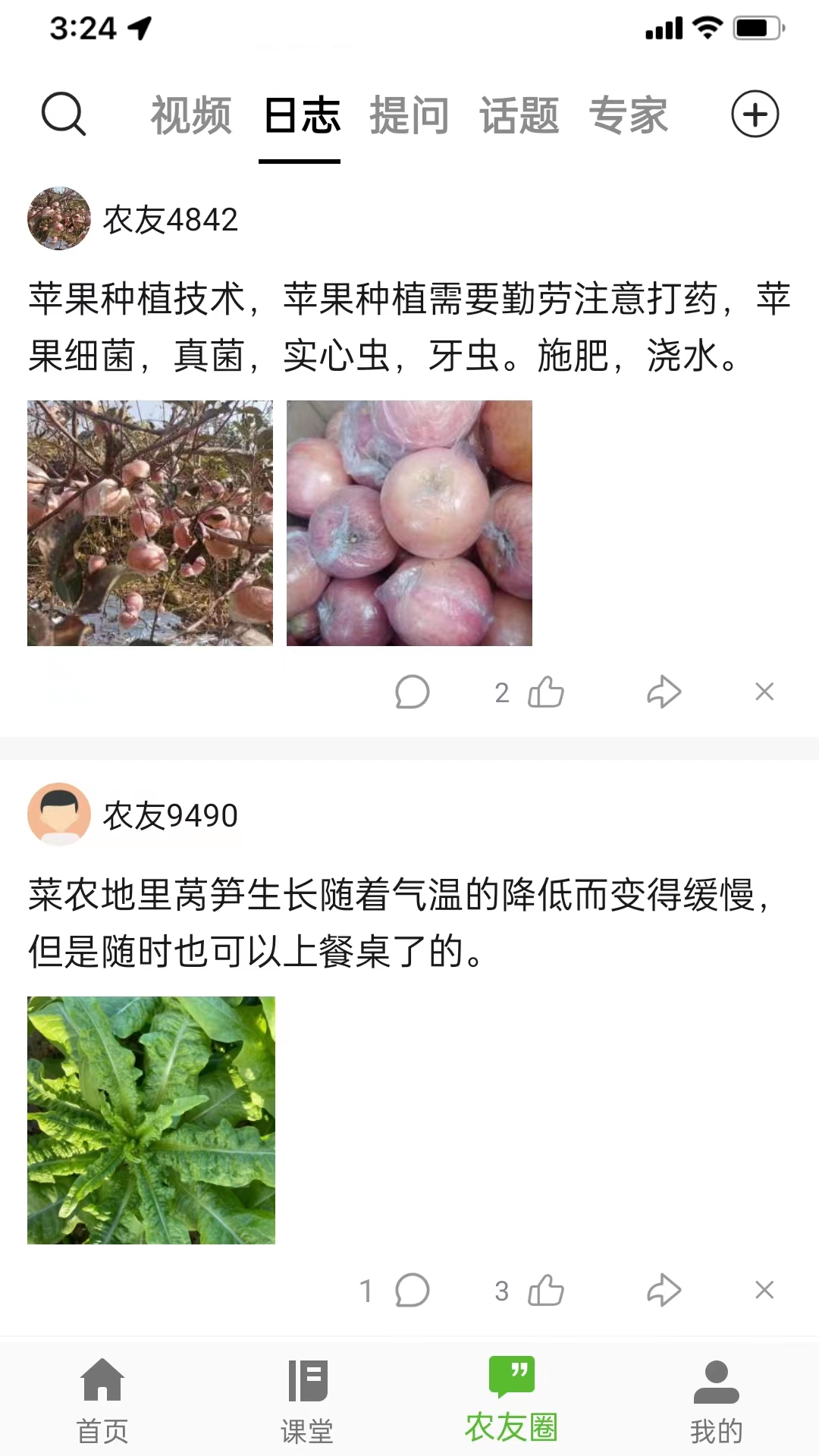Open the 话题 tab
The image size is (819, 1456).
point(519,115)
